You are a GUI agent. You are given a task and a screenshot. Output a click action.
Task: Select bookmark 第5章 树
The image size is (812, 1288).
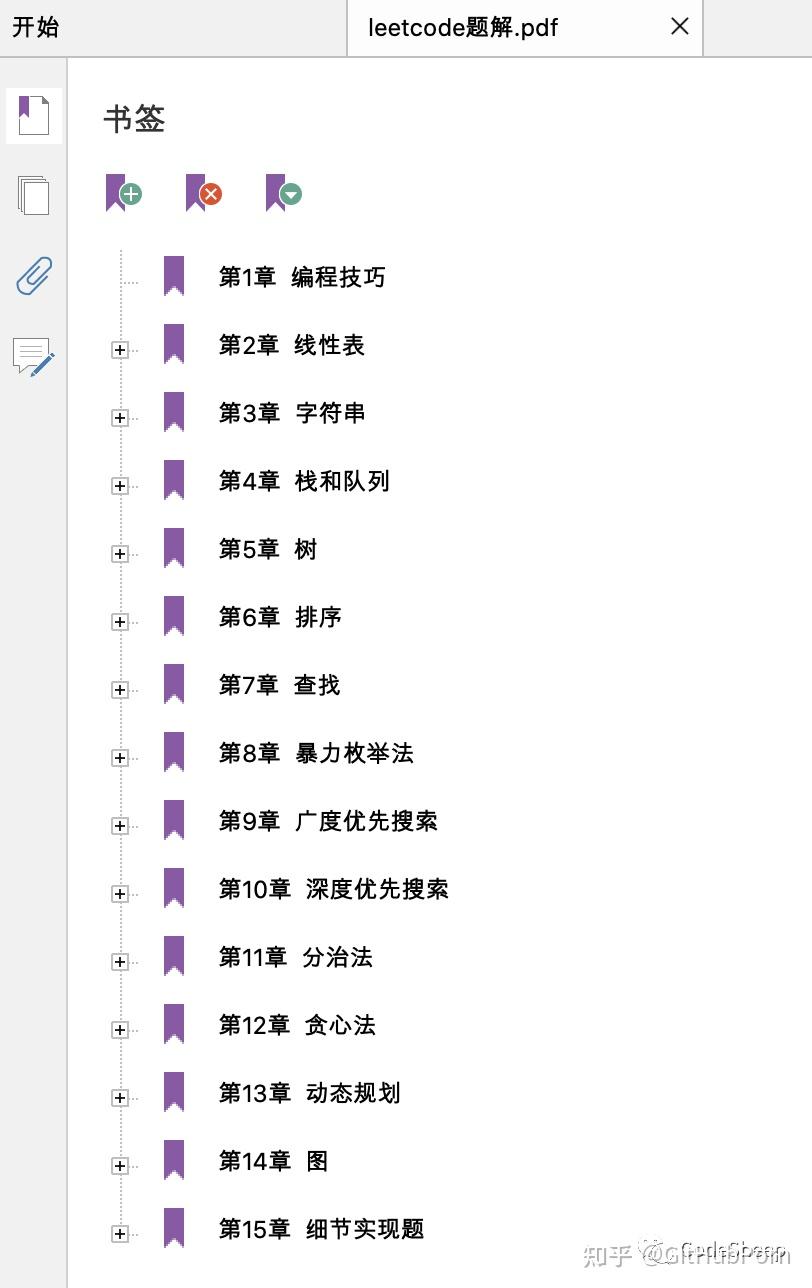(x=268, y=549)
